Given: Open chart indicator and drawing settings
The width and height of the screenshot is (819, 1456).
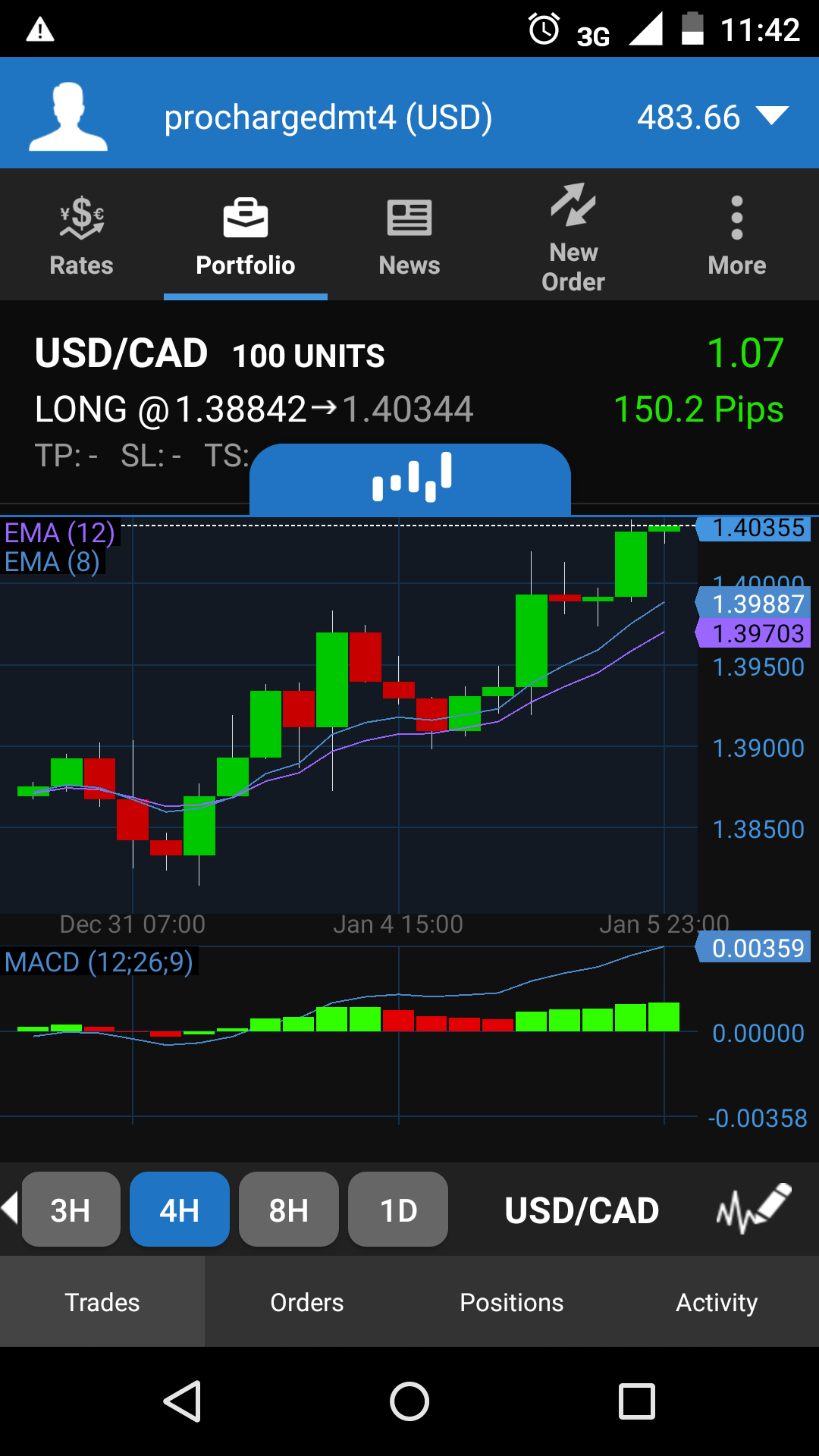Looking at the screenshot, I should click(x=753, y=1208).
